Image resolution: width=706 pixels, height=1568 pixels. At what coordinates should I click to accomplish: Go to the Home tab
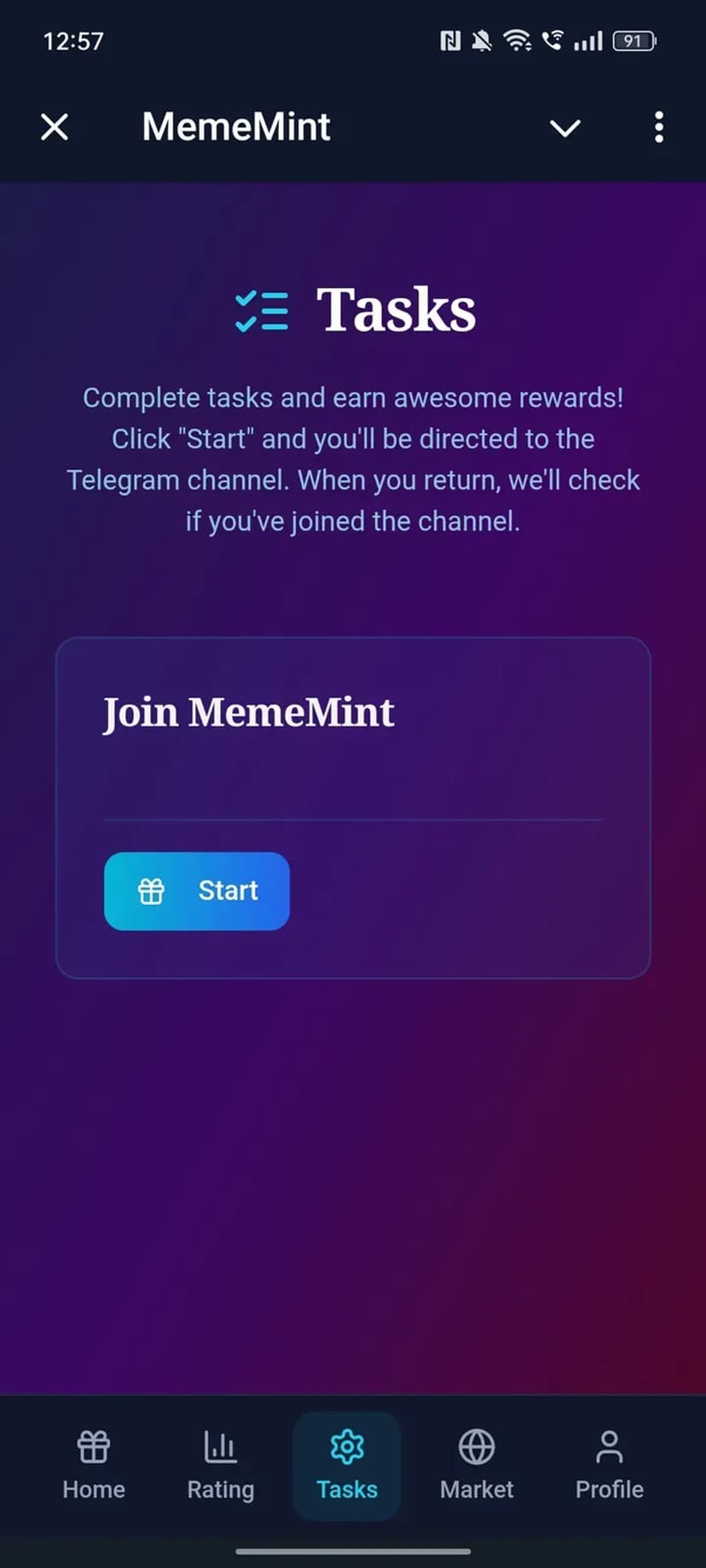coord(94,1466)
